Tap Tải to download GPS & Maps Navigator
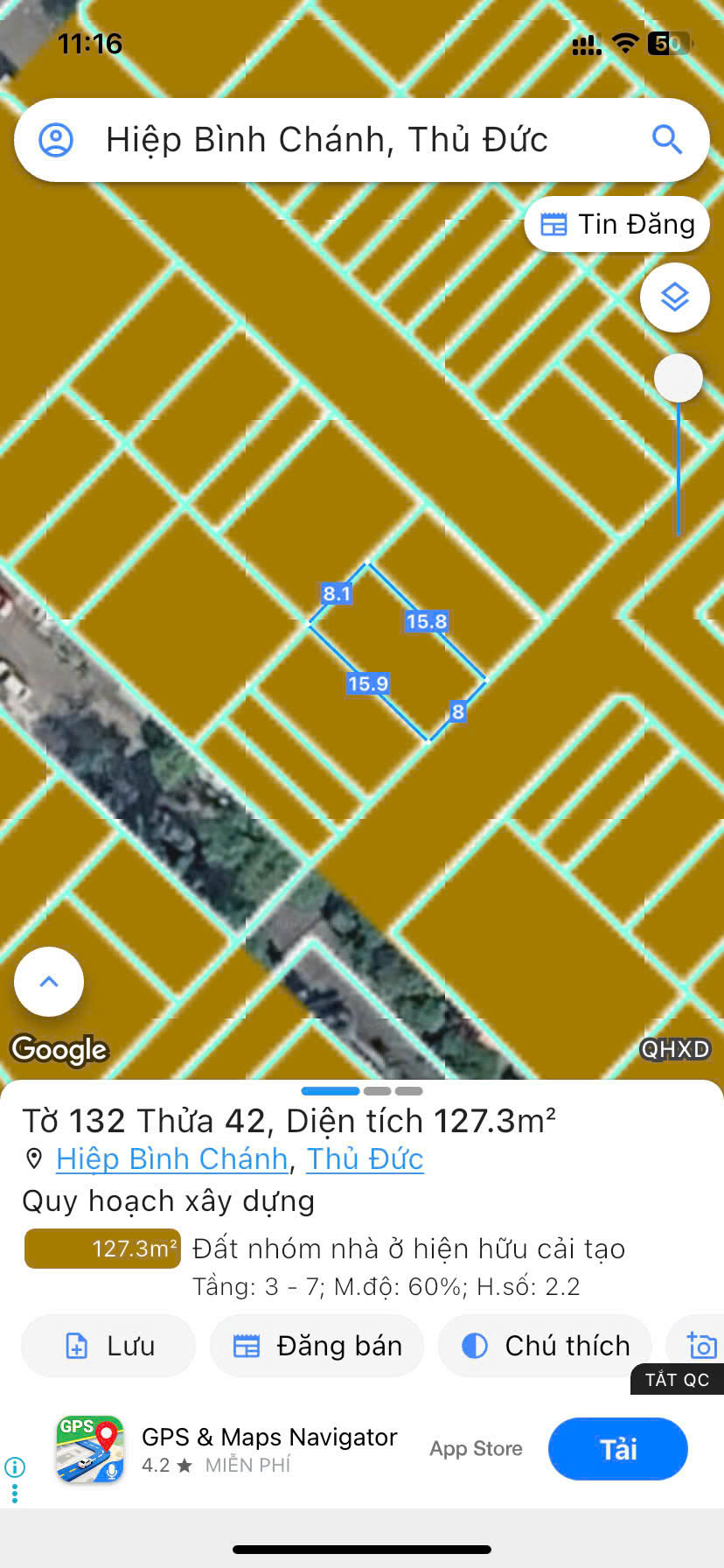Viewport: 724px width, 1568px height. coord(617,1449)
